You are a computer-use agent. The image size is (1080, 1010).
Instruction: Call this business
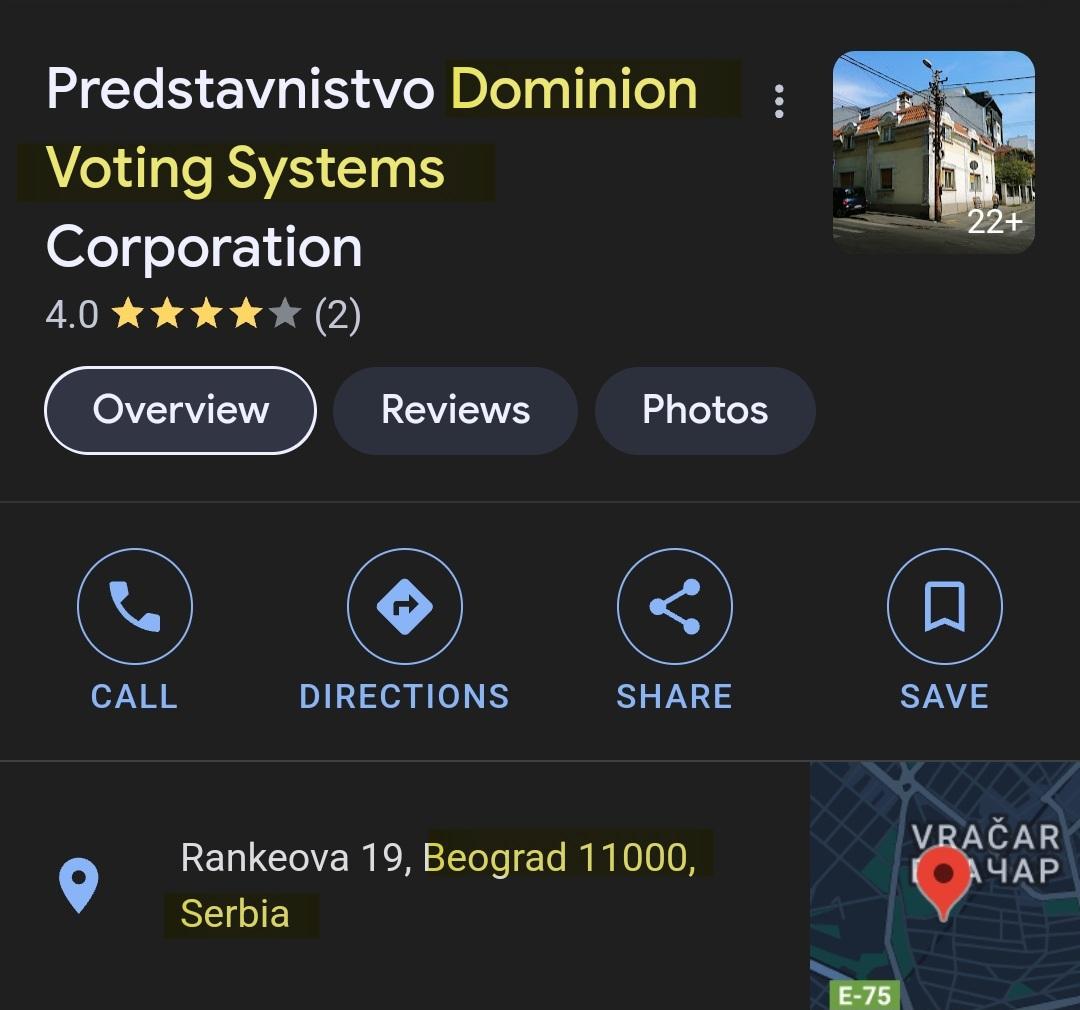[x=135, y=607]
